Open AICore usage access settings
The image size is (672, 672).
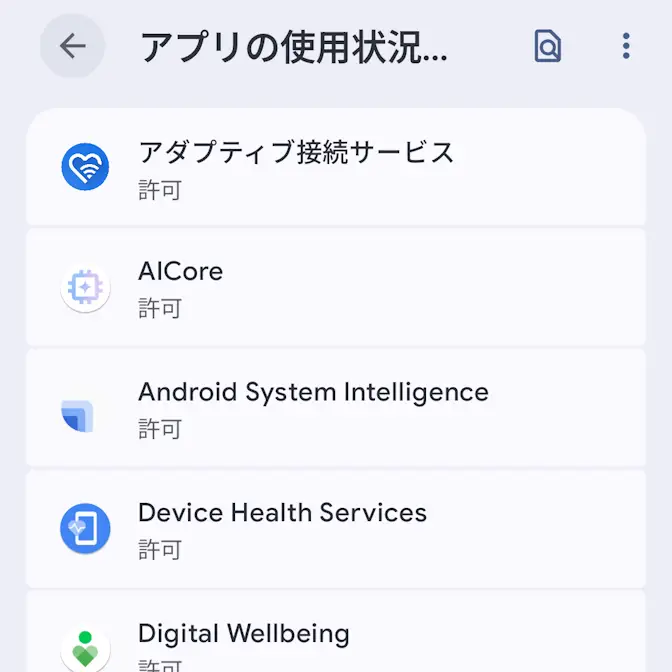336,288
